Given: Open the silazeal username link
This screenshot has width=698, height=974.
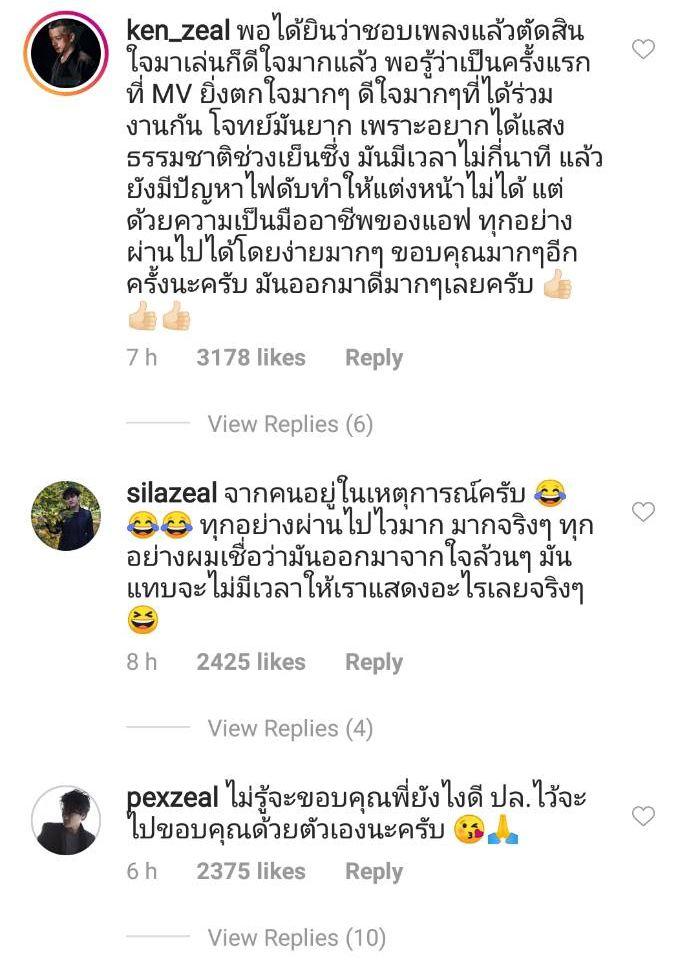Looking at the screenshot, I should [x=174, y=491].
